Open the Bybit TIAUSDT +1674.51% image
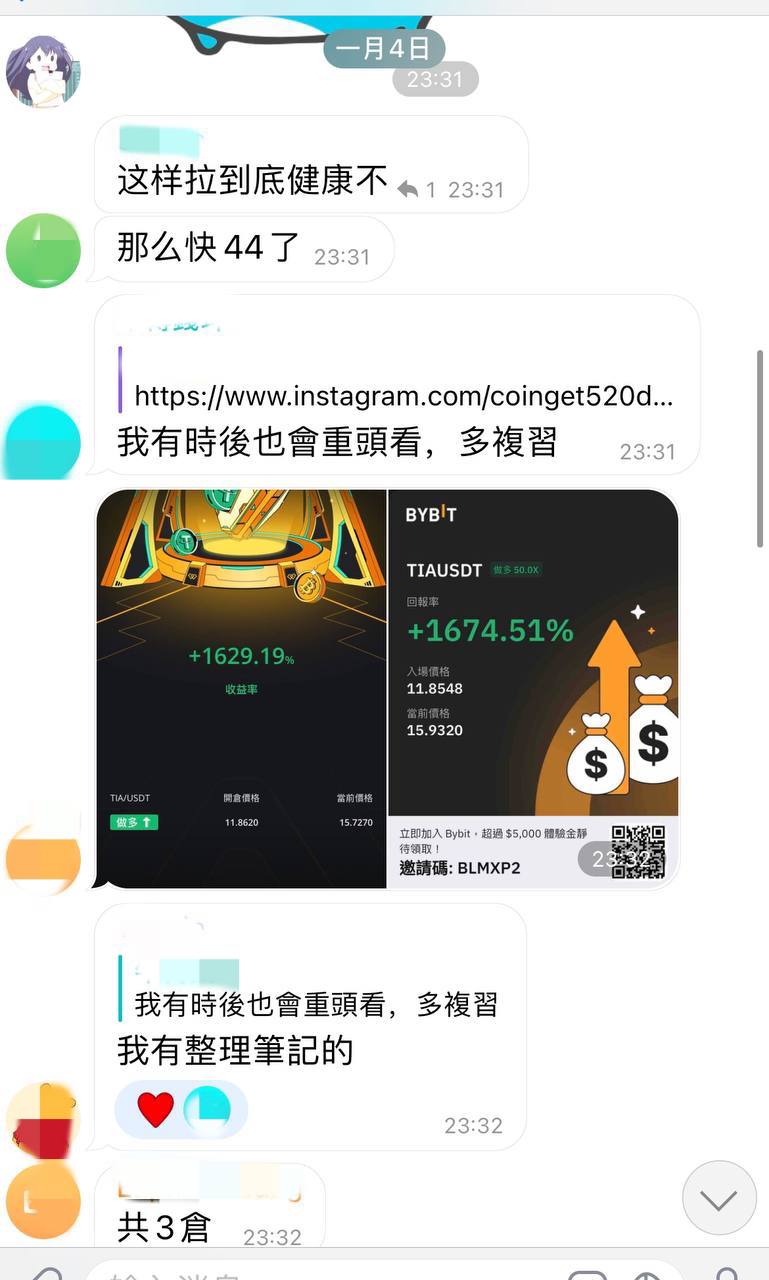The width and height of the screenshot is (769, 1280). [x=533, y=688]
